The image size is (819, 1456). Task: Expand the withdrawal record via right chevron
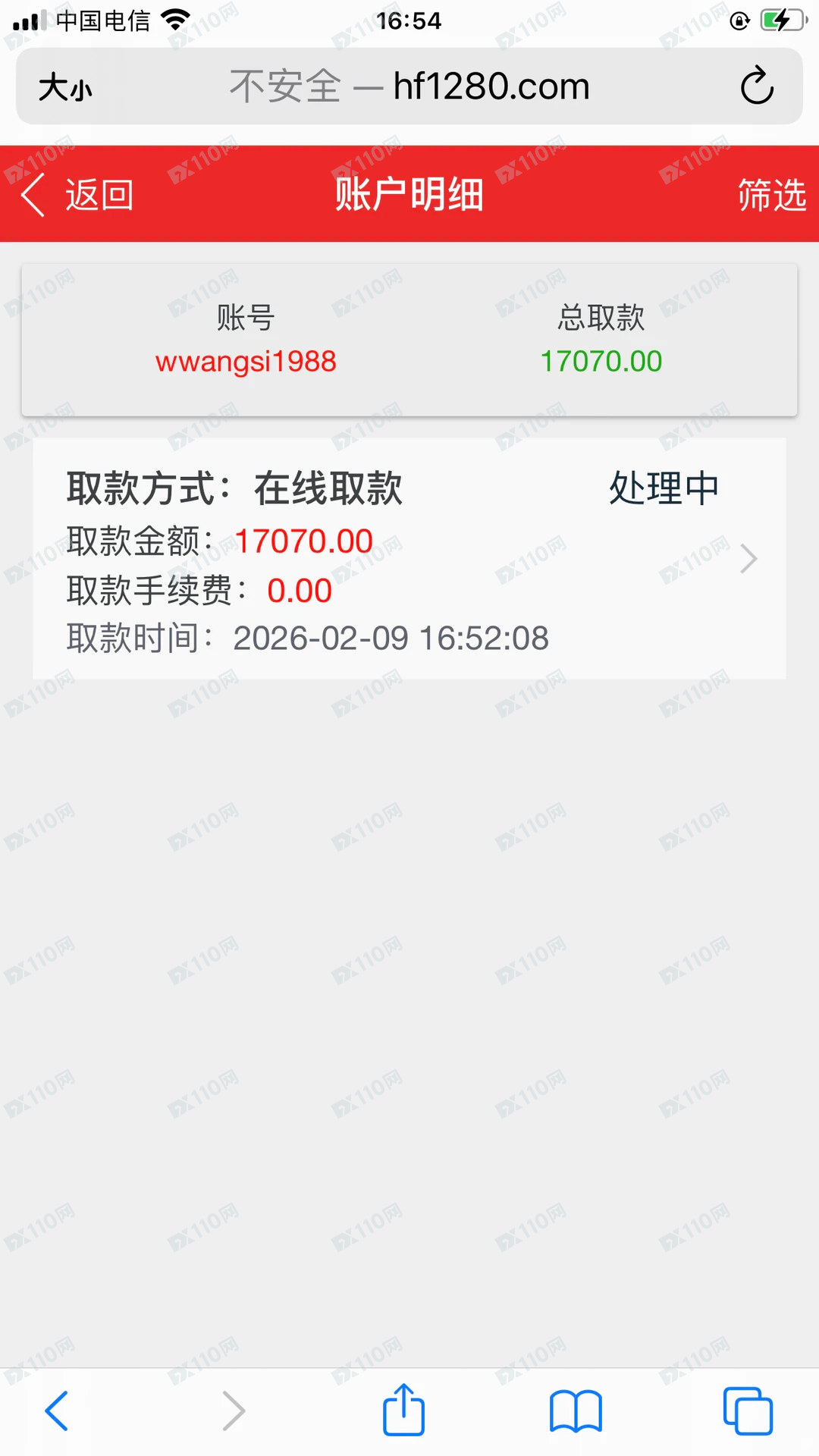coord(748,559)
